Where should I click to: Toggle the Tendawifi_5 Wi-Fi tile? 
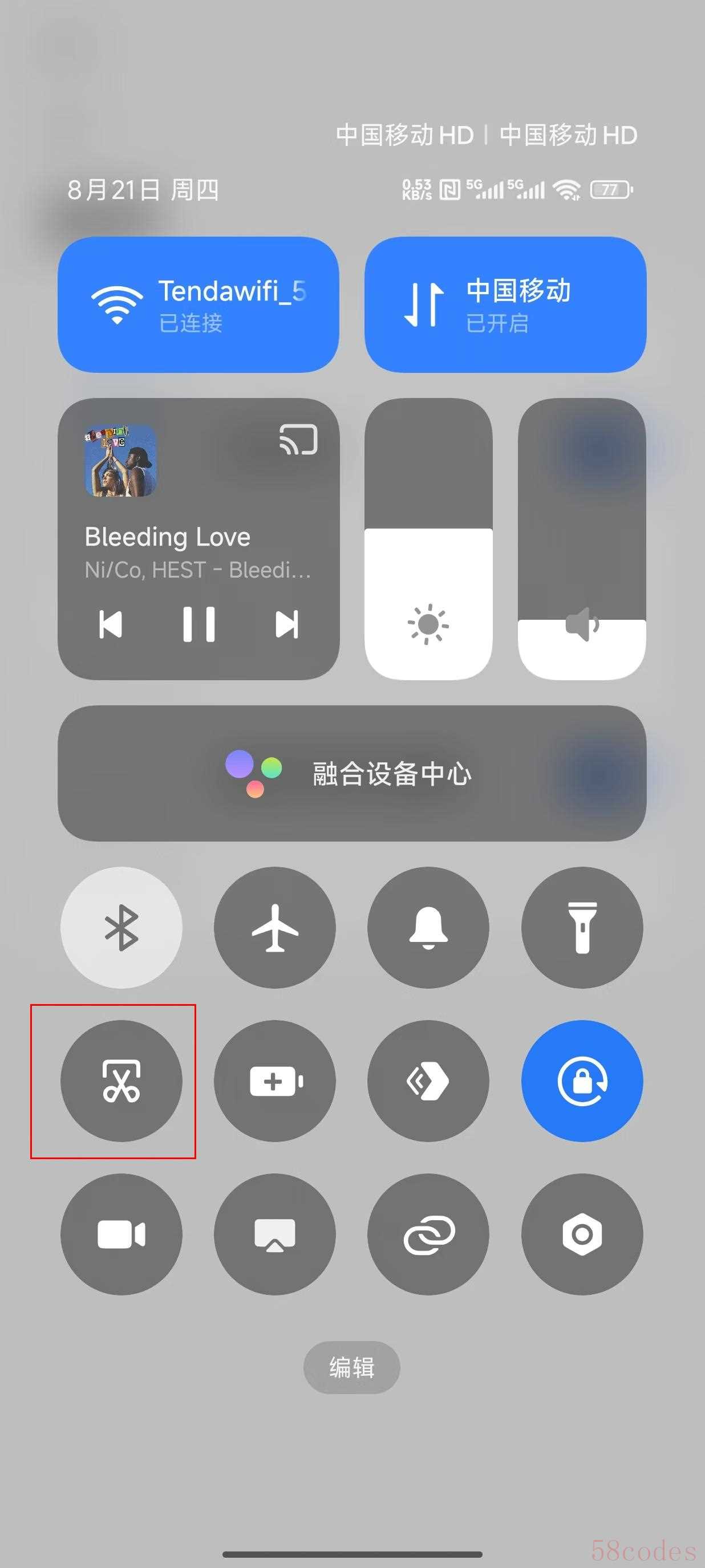coord(198,304)
